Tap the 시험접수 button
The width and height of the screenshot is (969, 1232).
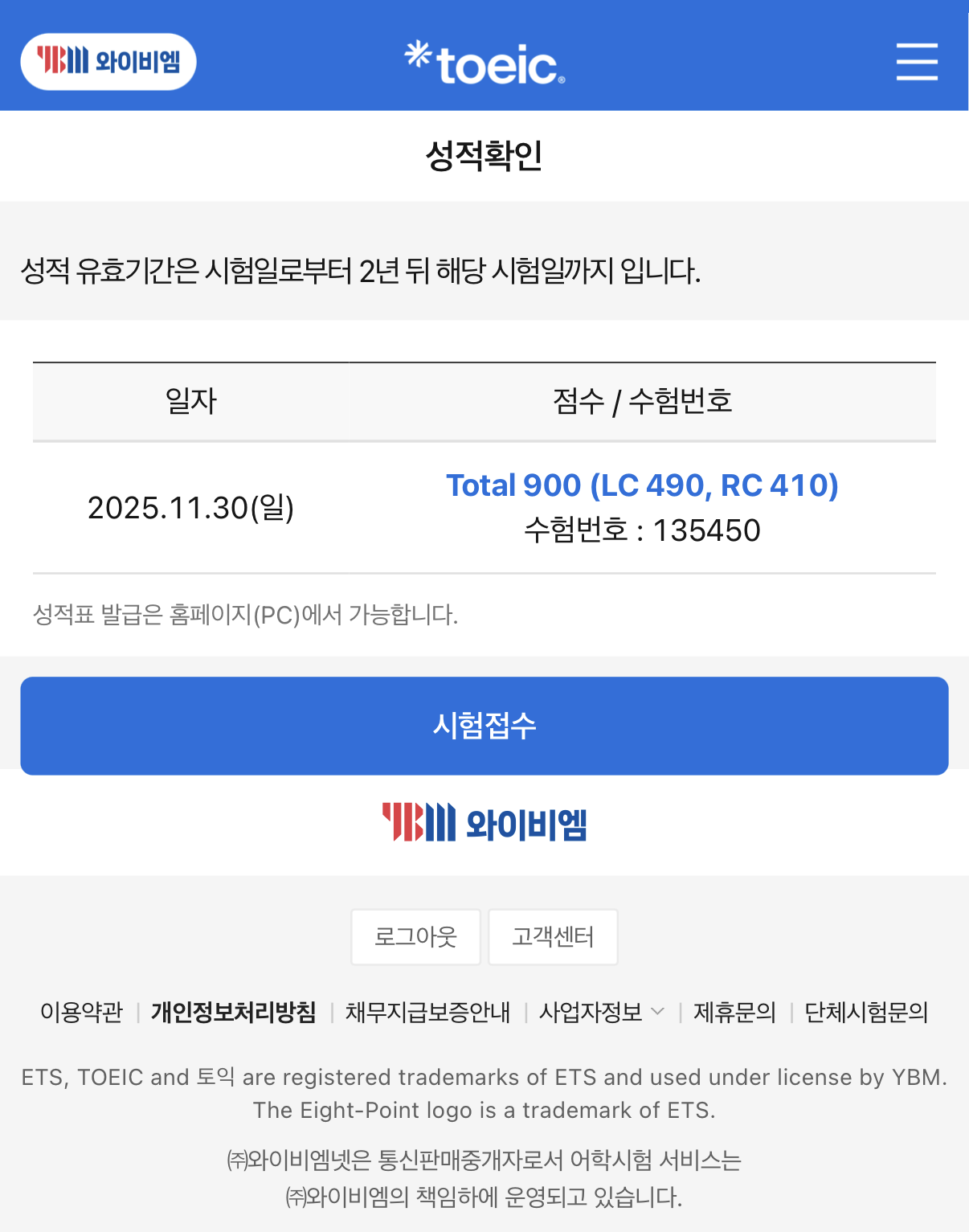[x=484, y=726]
